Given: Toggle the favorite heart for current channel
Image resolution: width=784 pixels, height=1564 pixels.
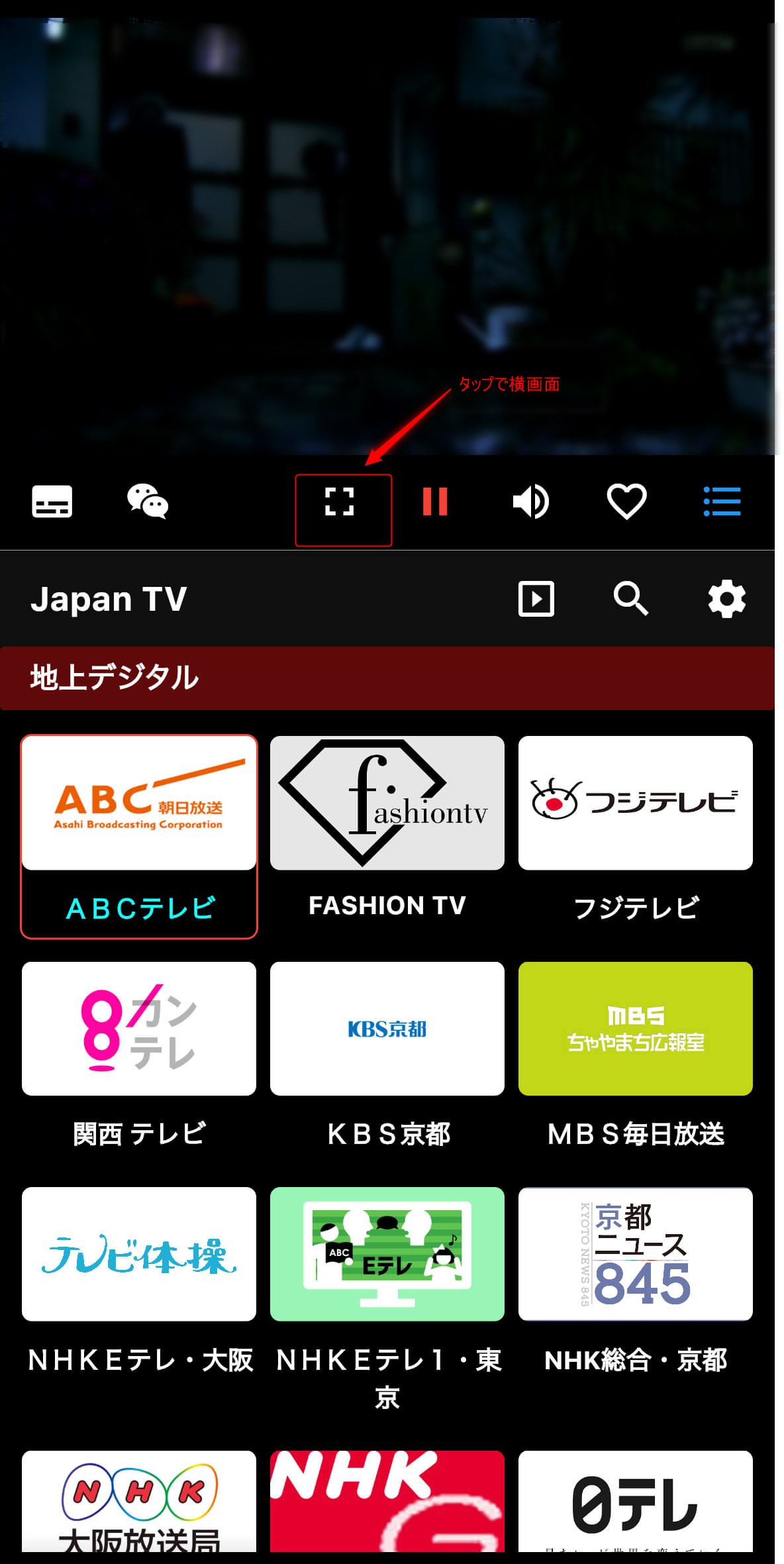Looking at the screenshot, I should click(626, 502).
